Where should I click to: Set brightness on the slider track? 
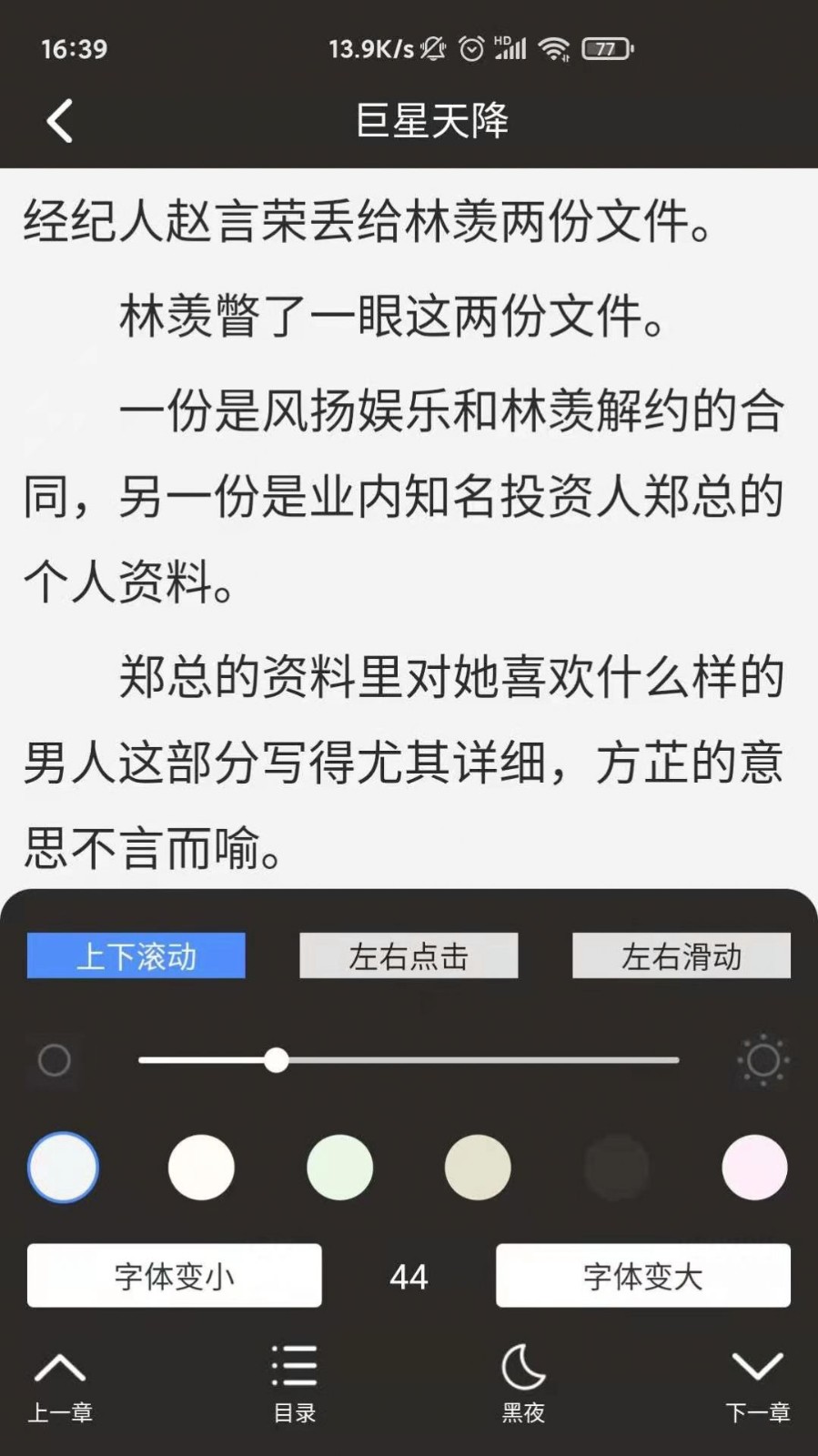click(x=409, y=1060)
